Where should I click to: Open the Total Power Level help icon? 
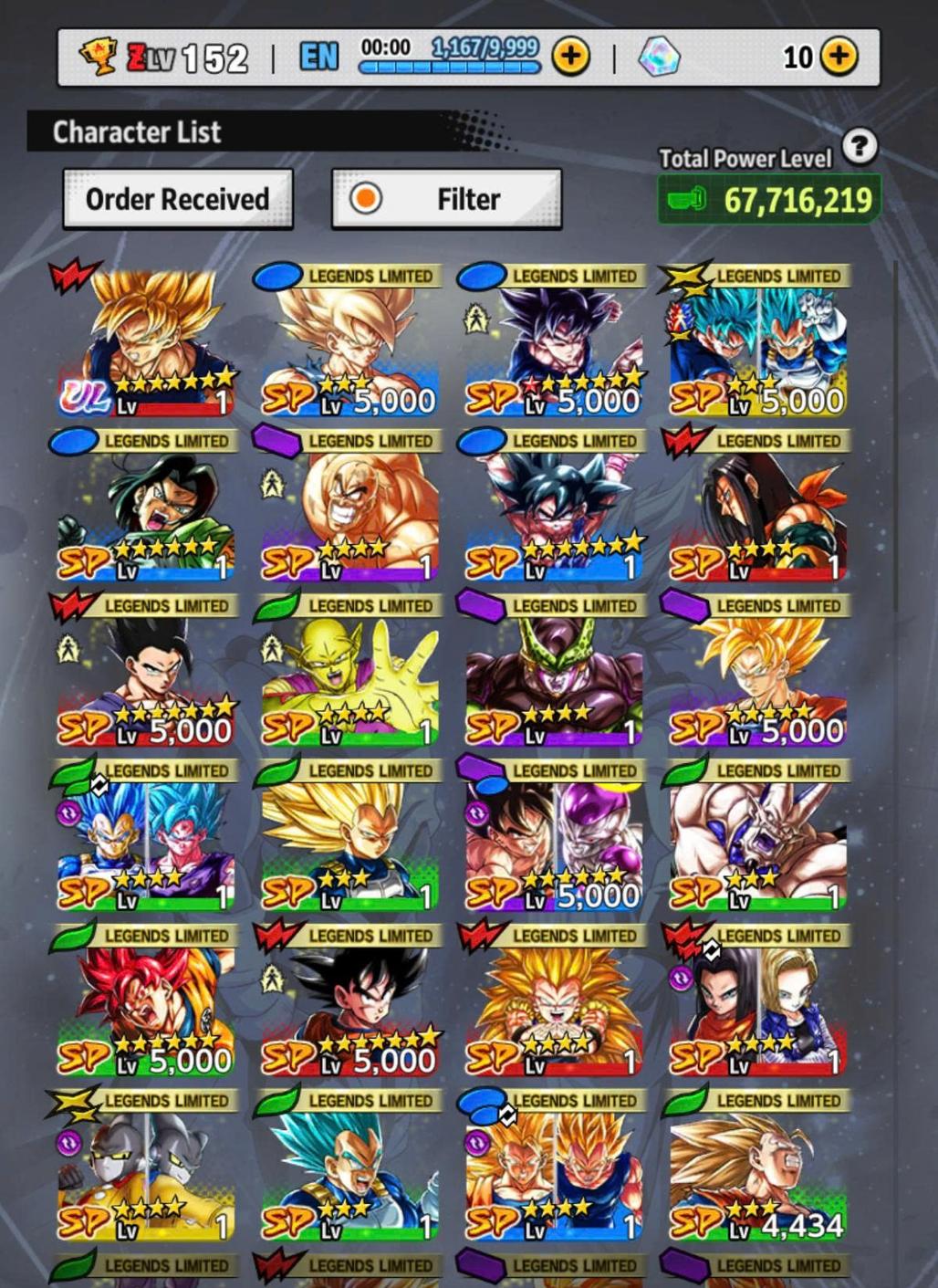pos(859,146)
